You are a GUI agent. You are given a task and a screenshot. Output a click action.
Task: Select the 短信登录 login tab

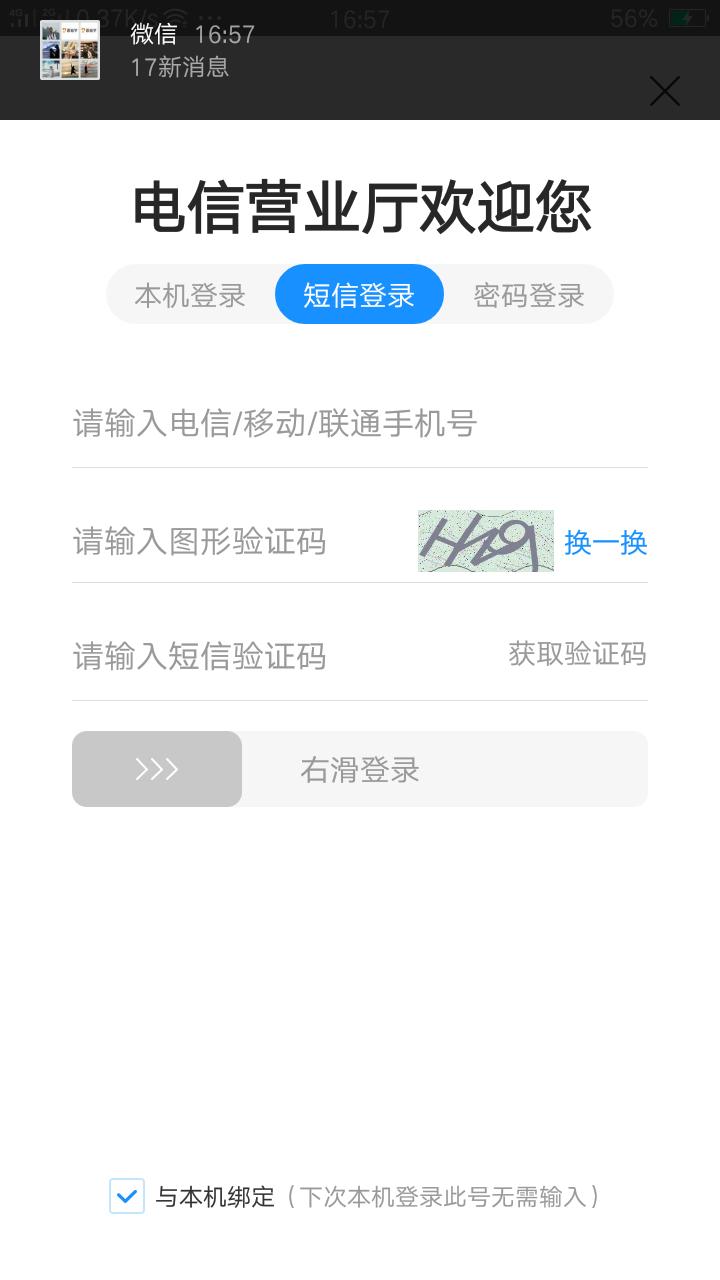point(359,294)
